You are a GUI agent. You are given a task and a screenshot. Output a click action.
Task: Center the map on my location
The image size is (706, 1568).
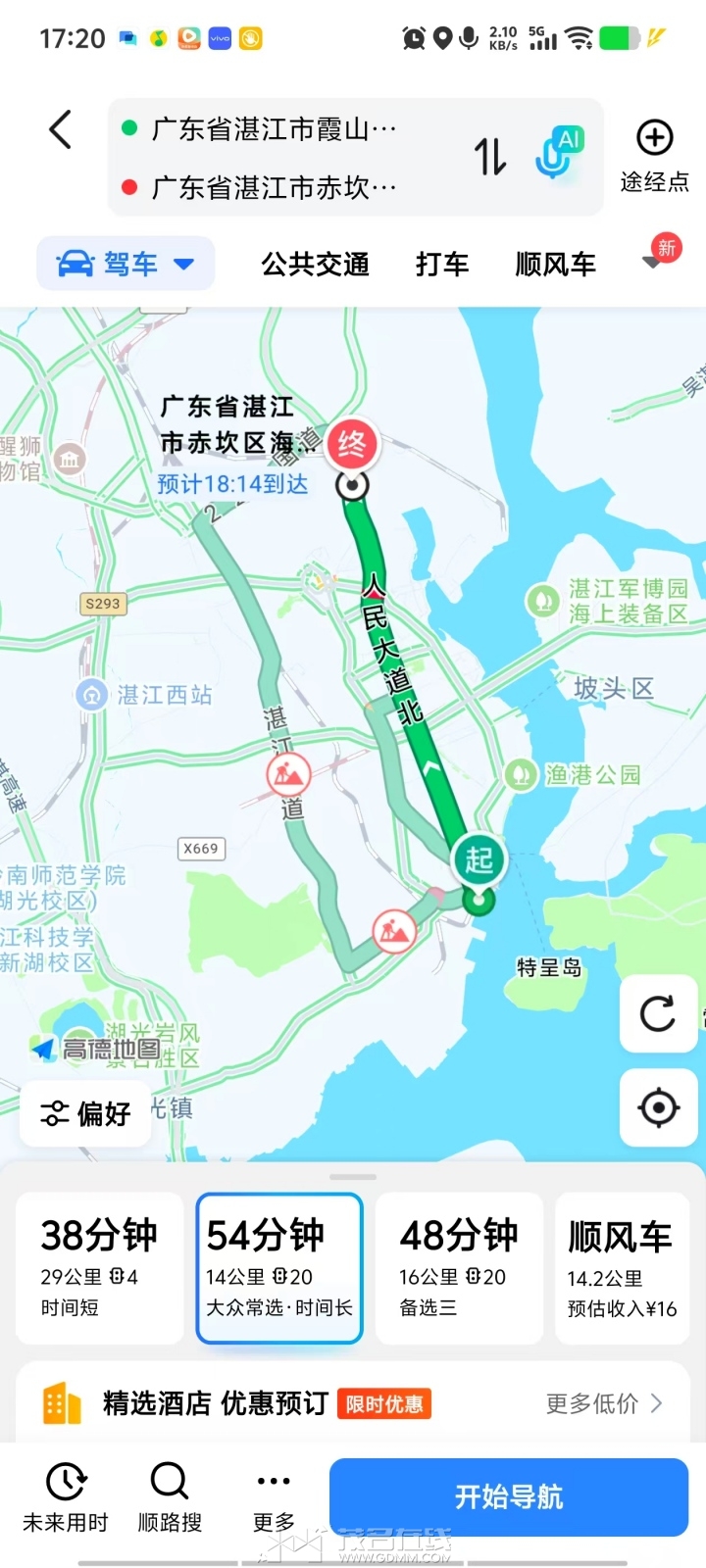pyautogui.click(x=658, y=1108)
